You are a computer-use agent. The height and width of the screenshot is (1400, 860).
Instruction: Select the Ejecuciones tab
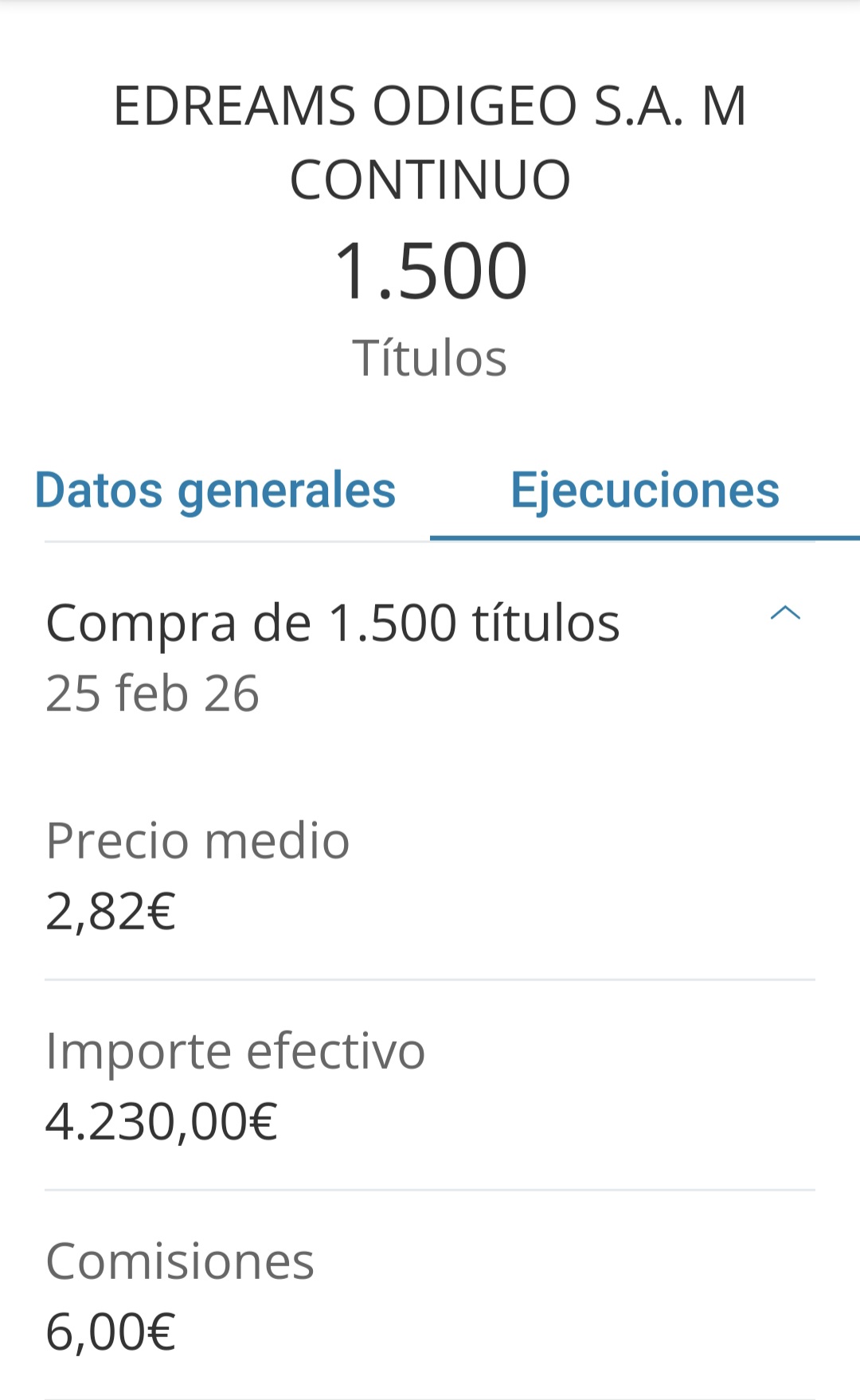click(x=644, y=490)
